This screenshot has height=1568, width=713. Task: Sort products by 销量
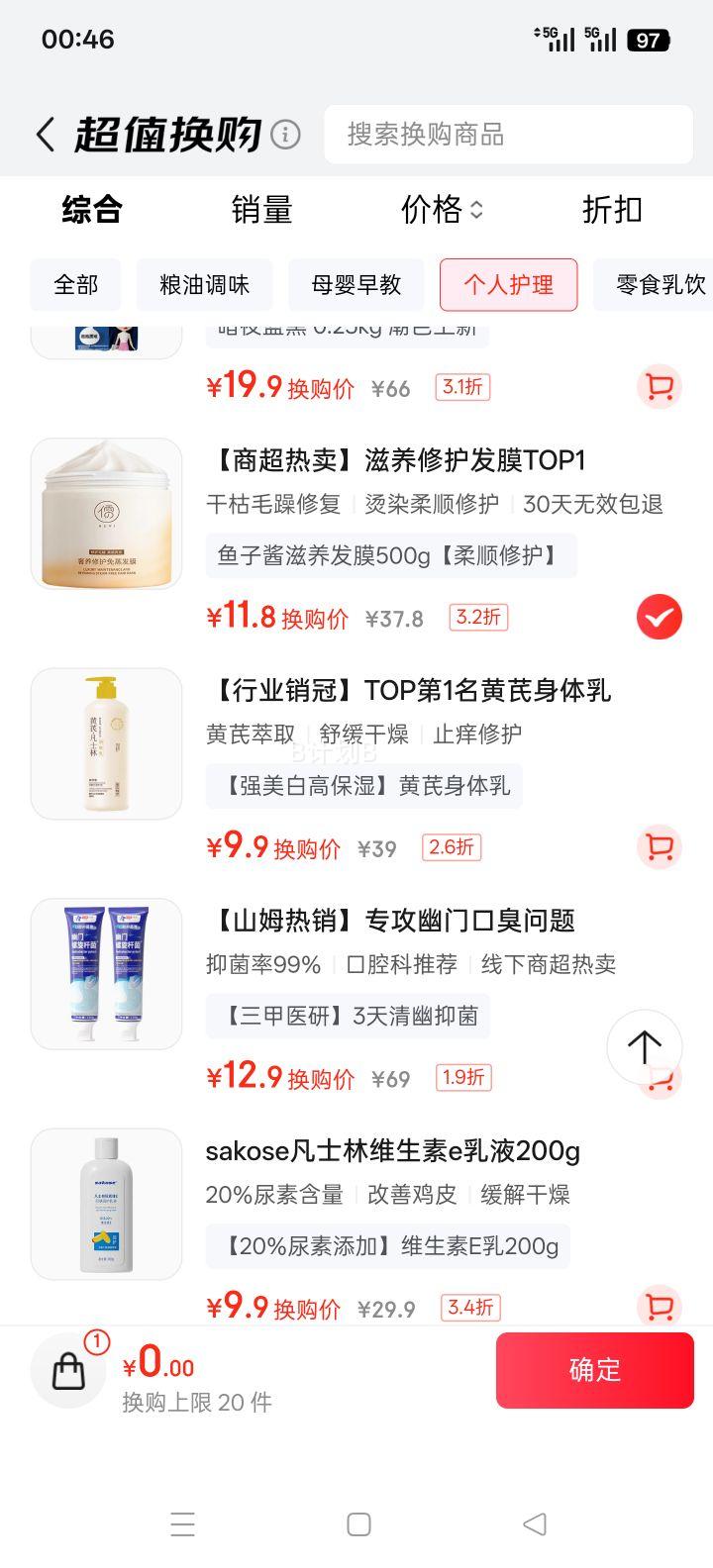pos(262,210)
